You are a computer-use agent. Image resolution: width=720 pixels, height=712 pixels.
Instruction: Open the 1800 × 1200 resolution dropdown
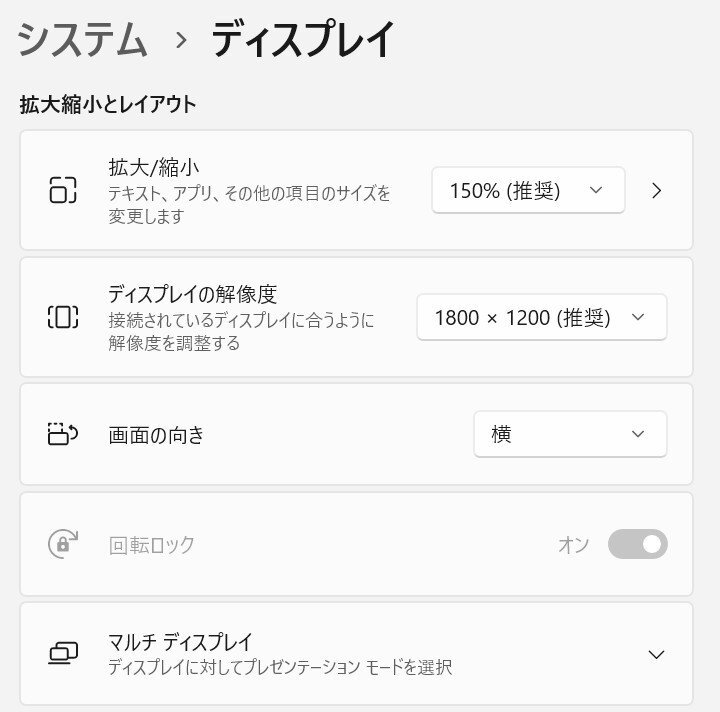[541, 318]
